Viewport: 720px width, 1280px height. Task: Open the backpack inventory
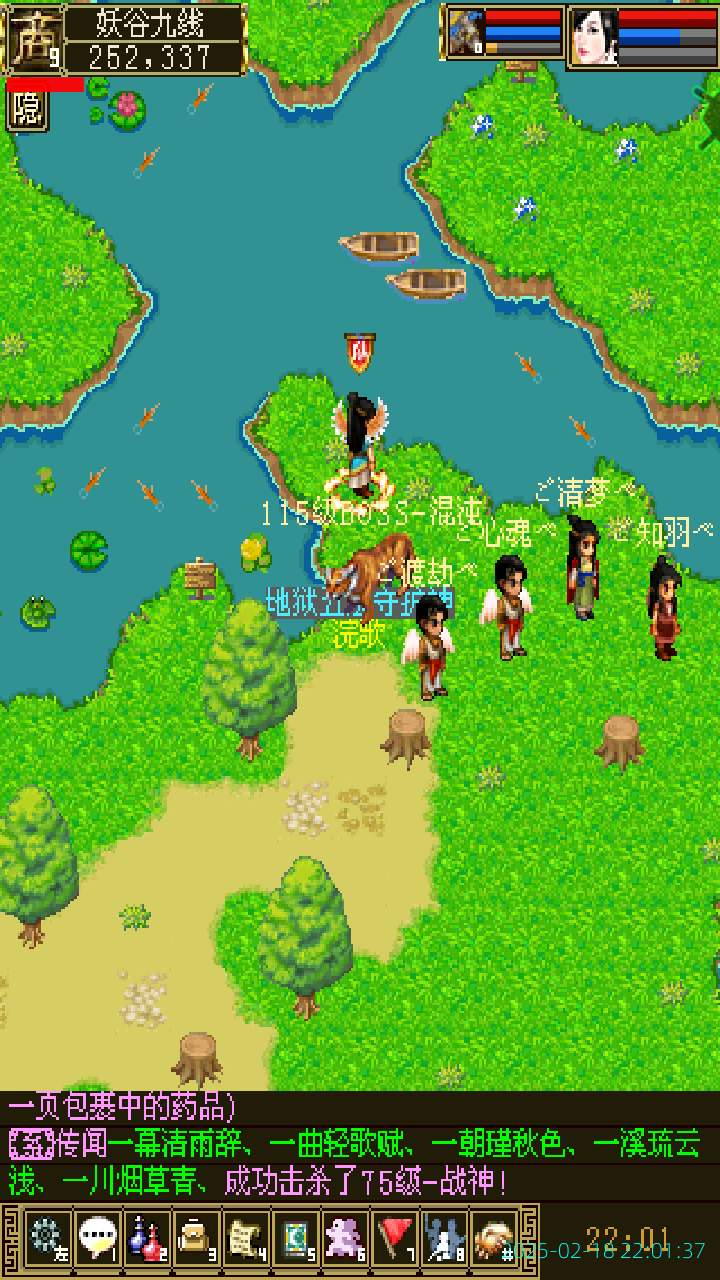(x=197, y=1238)
